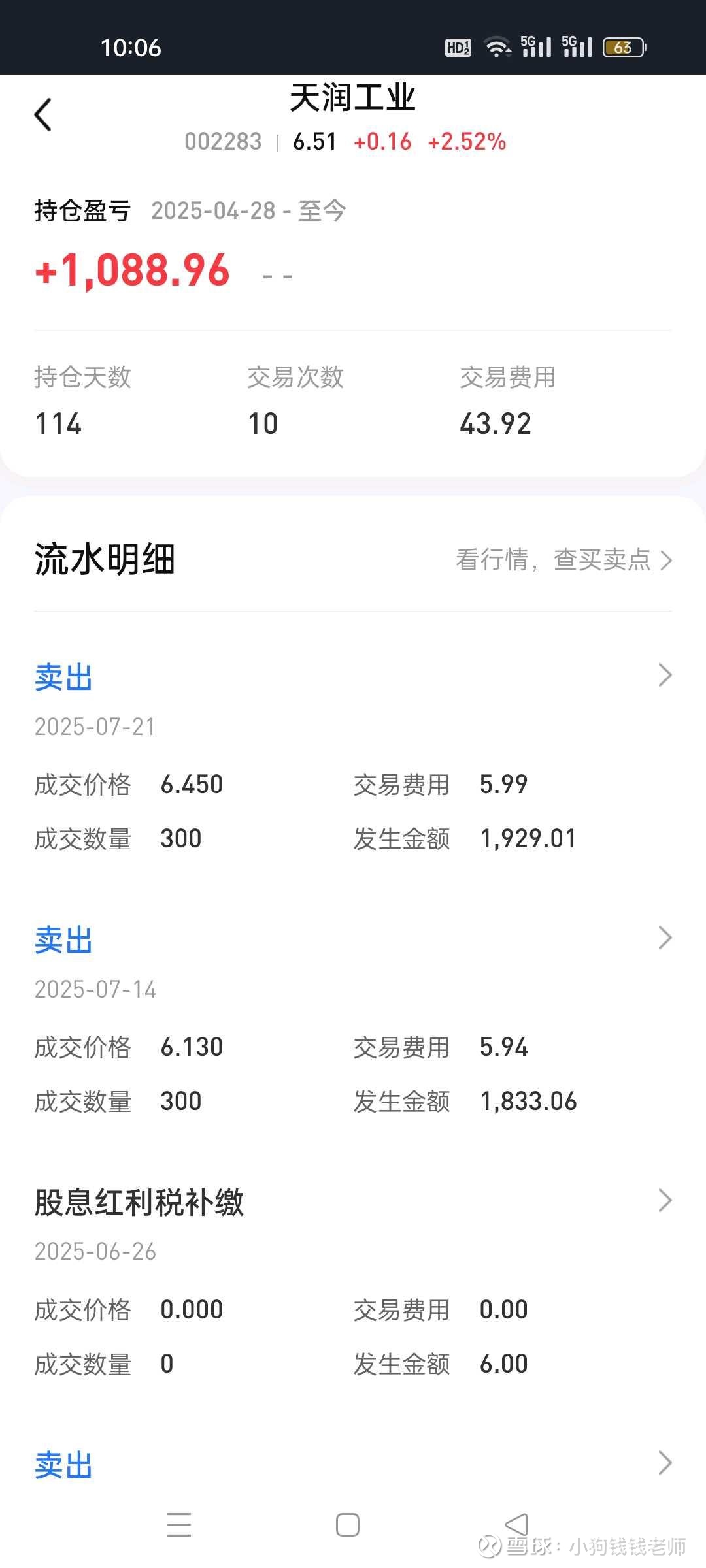Viewport: 706px width, 1568px height.
Task: Open the system recent apps menu
Action: 178,1525
